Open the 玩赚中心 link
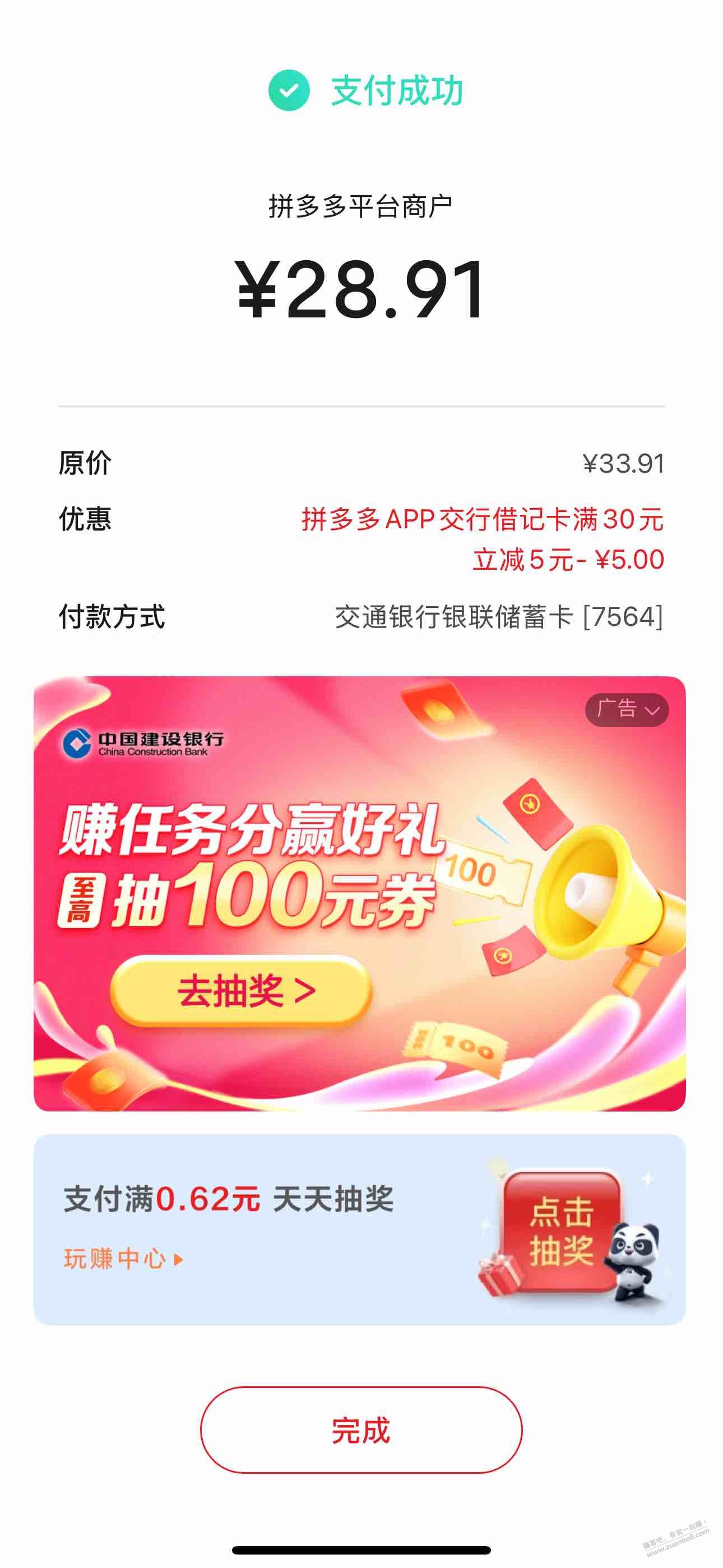Viewport: 723px width, 1568px height. tap(122, 1258)
